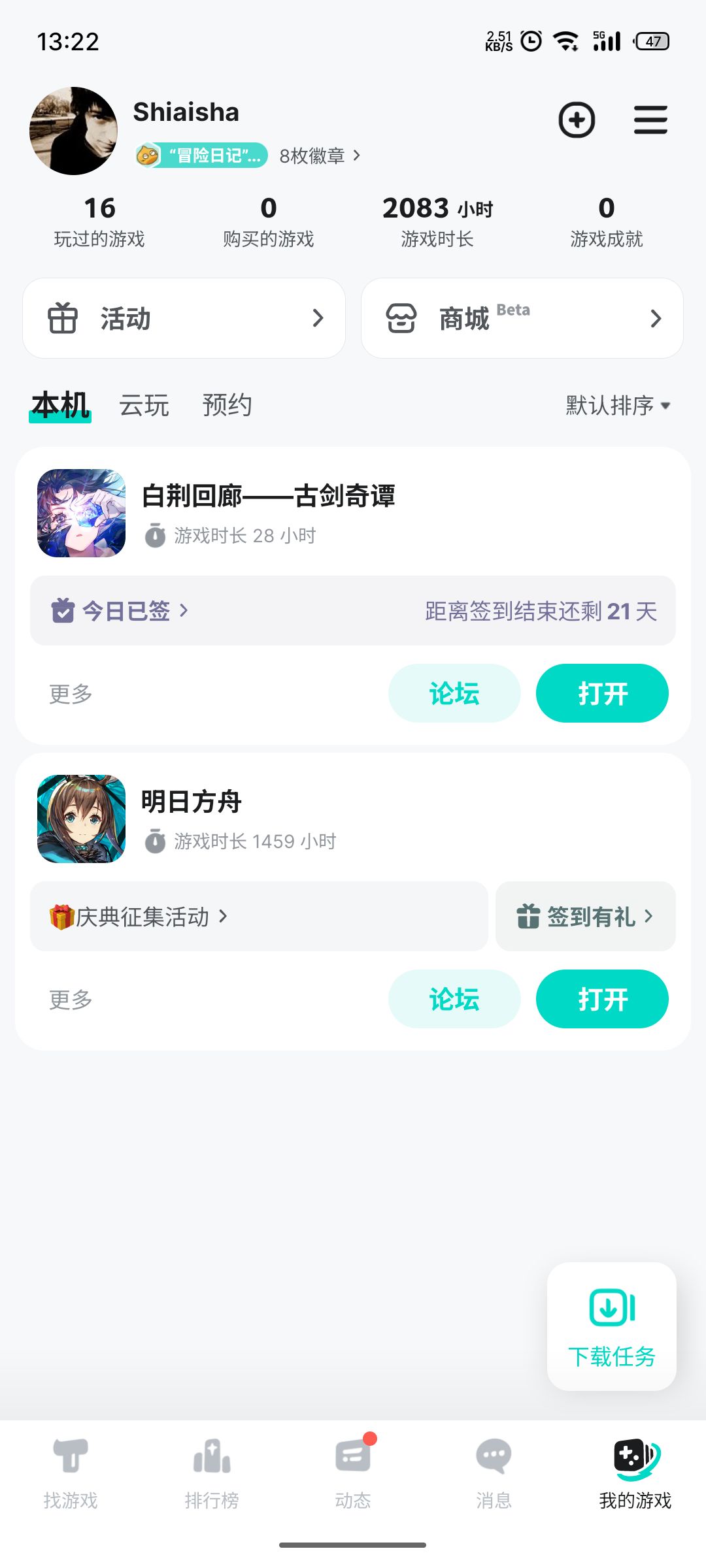Click the 活动 gift icon
The width and height of the screenshot is (706, 1568).
pos(63,318)
